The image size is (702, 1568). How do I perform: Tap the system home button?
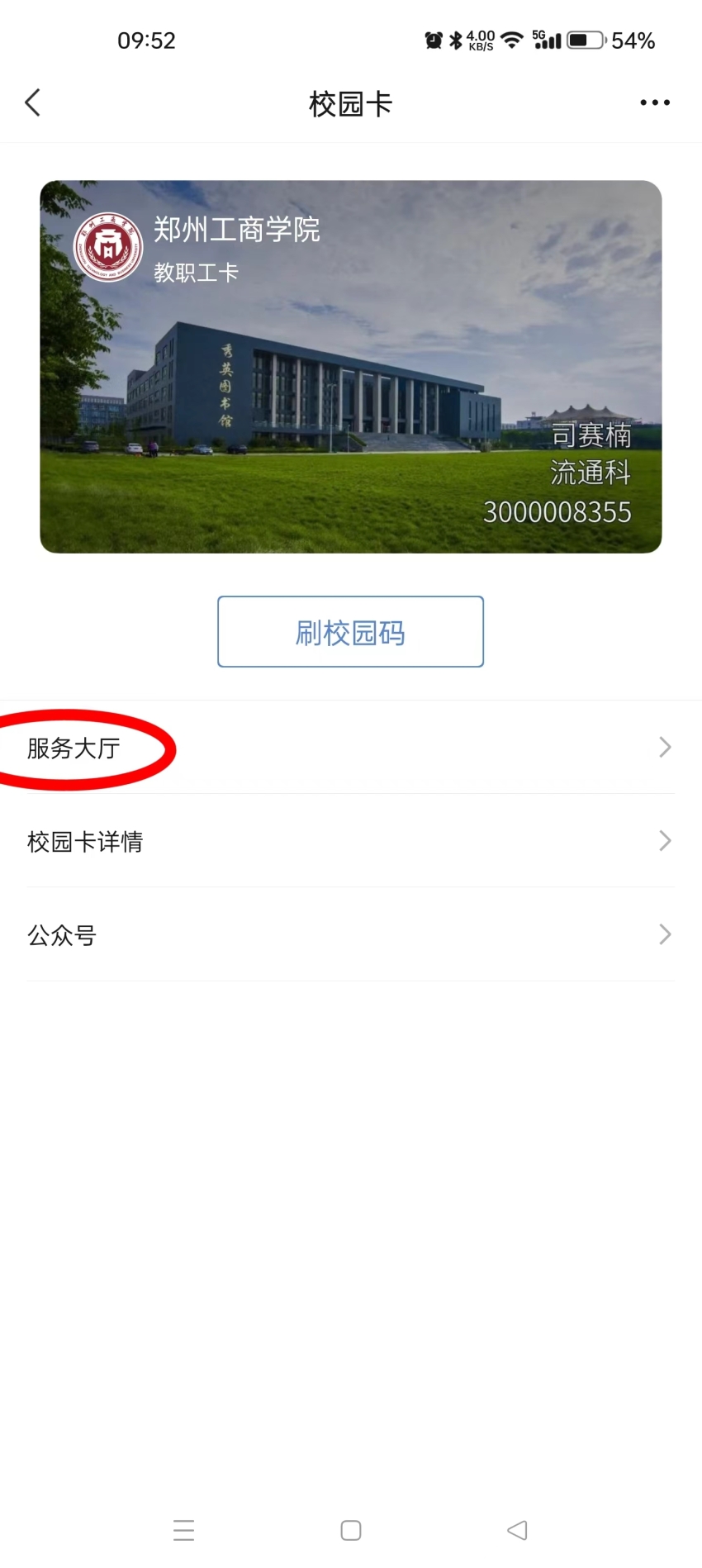click(x=351, y=1530)
